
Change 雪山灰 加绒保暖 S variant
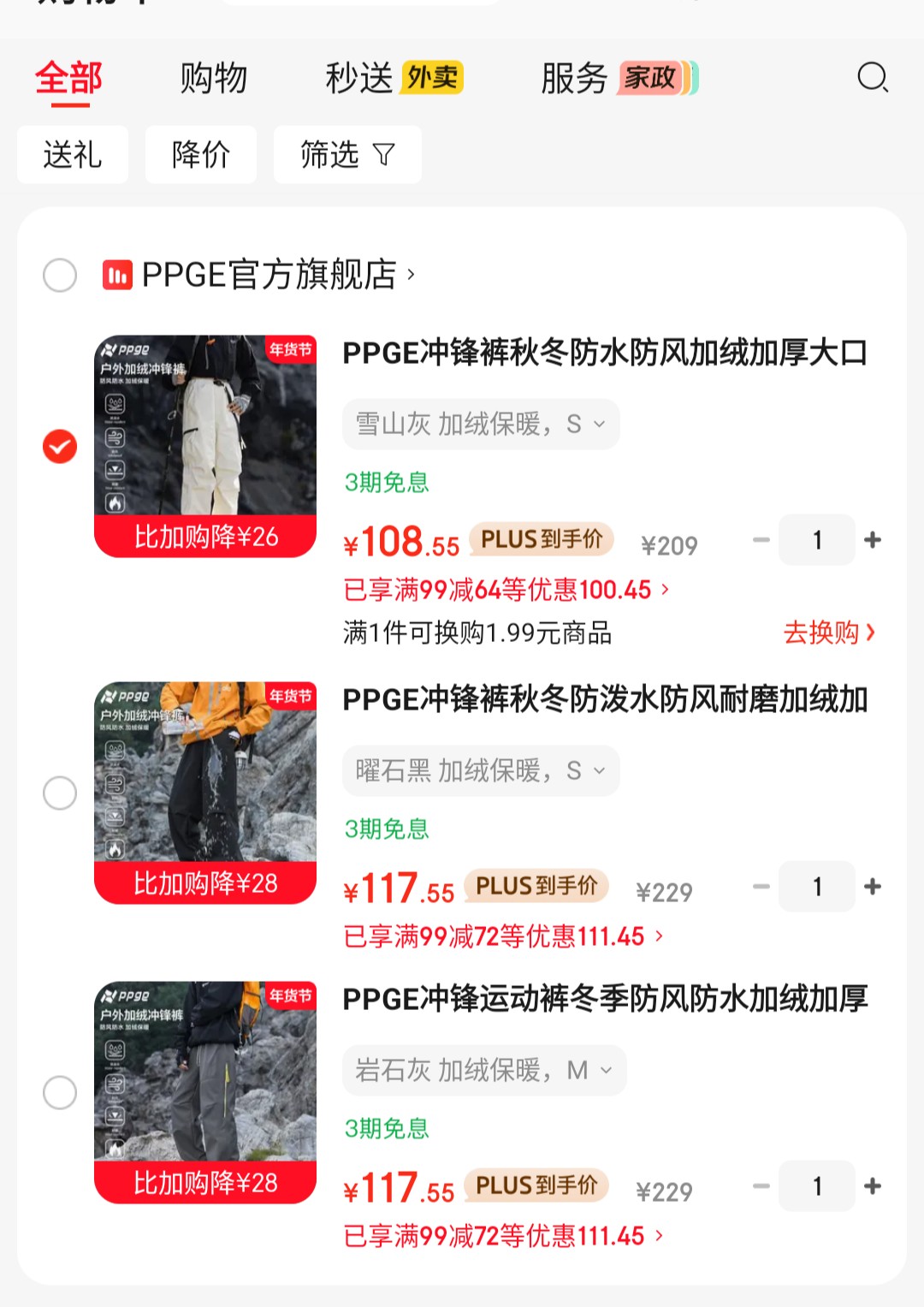click(481, 425)
